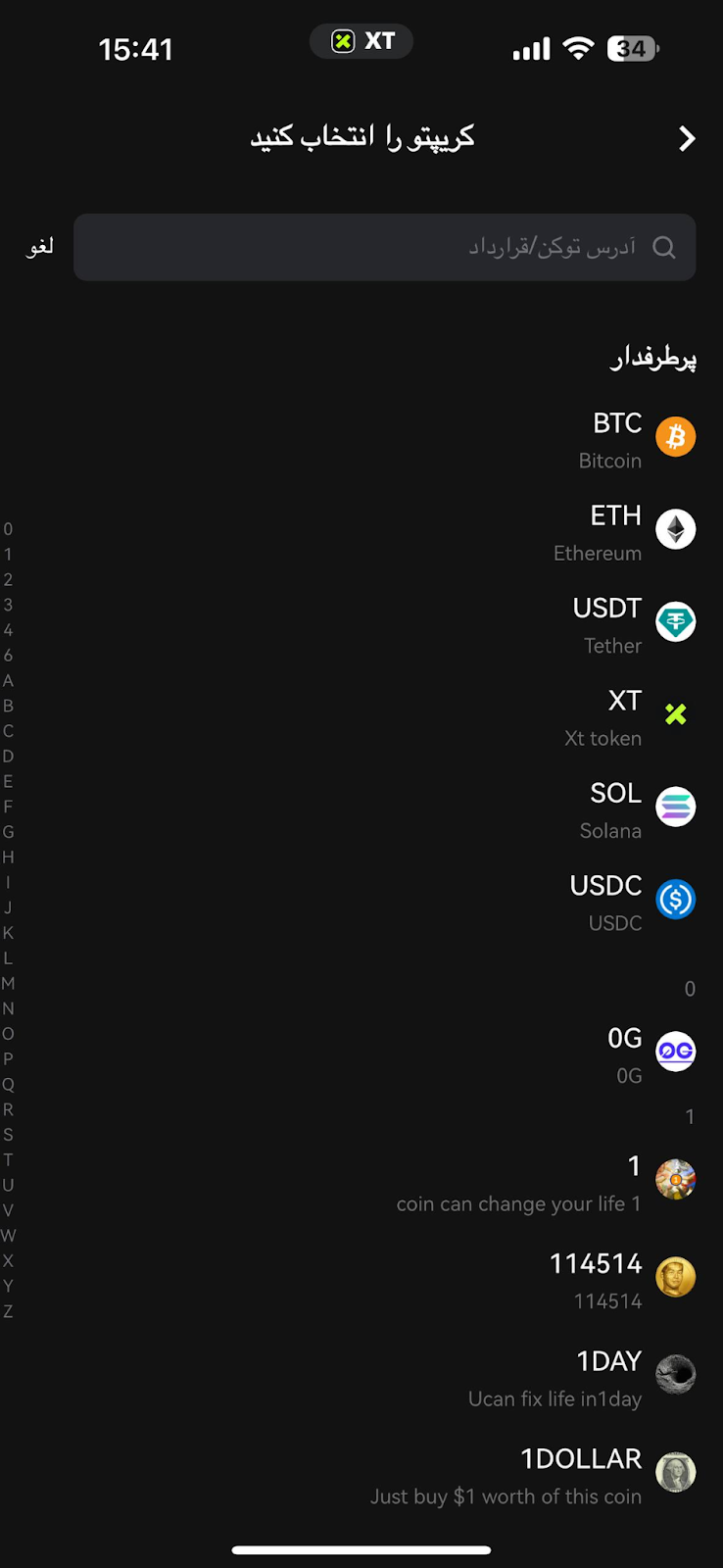Cancel the search with لغو
The width and height of the screenshot is (723, 1568).
40,247
